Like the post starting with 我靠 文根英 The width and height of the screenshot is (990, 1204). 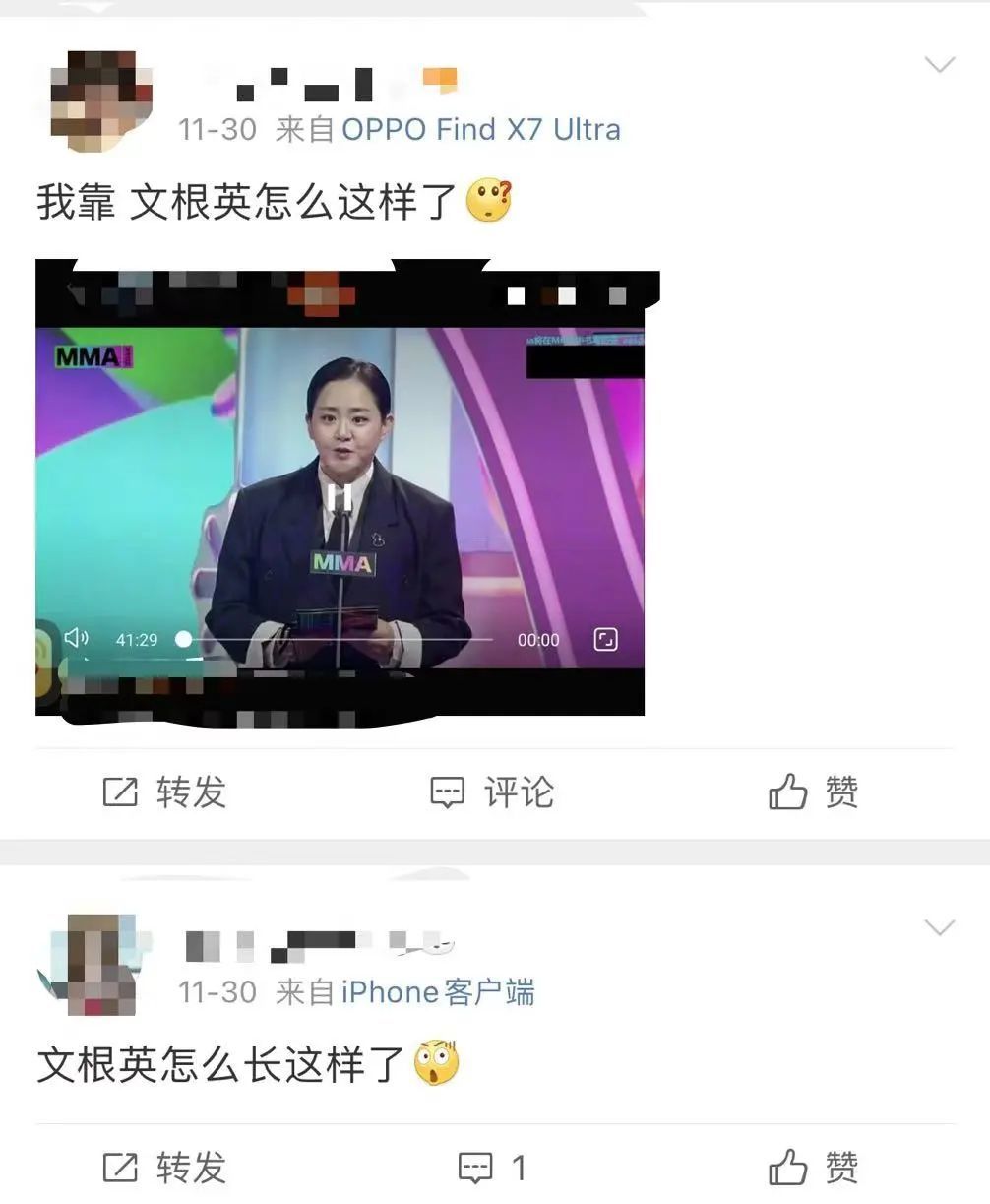click(813, 792)
